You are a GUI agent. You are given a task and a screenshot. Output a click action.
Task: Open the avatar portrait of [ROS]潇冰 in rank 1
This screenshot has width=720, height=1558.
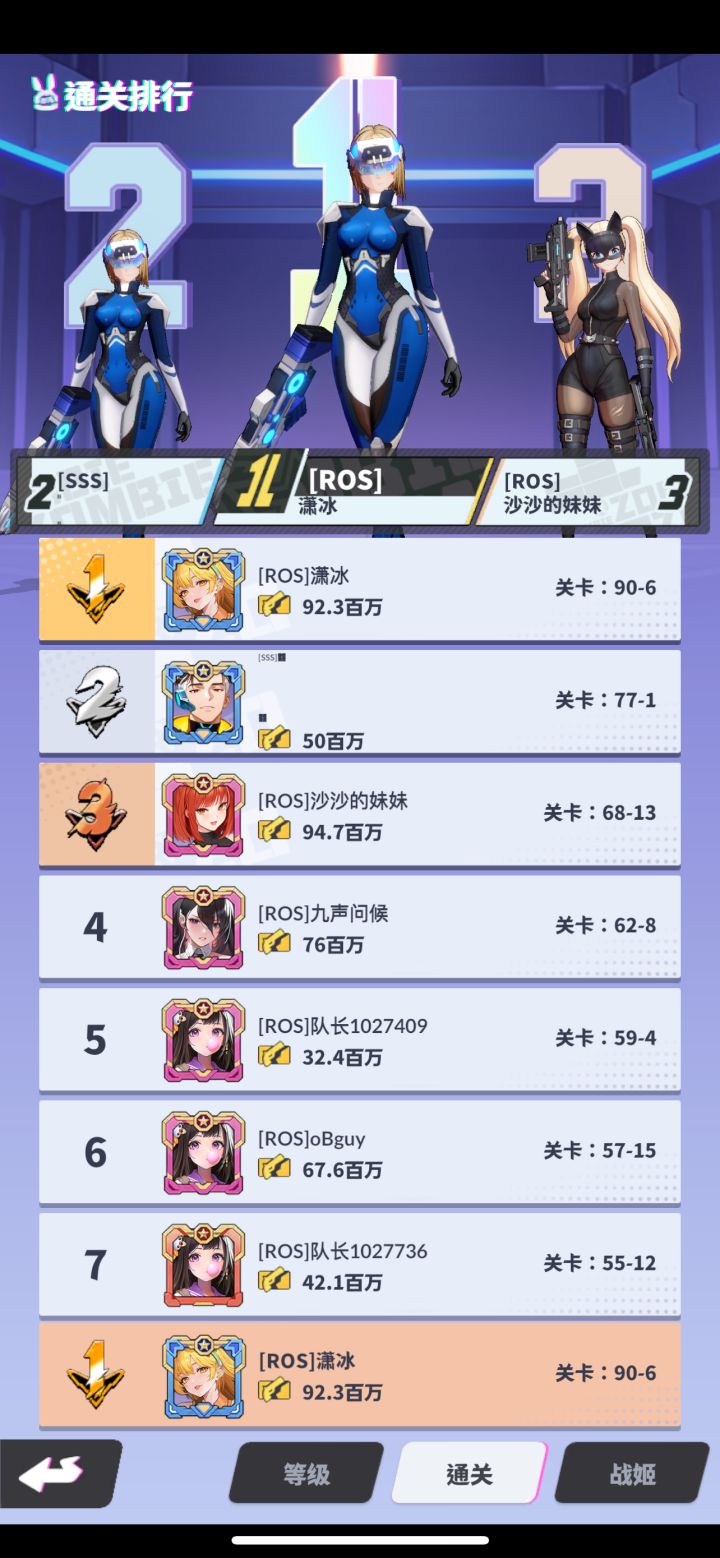(x=203, y=588)
